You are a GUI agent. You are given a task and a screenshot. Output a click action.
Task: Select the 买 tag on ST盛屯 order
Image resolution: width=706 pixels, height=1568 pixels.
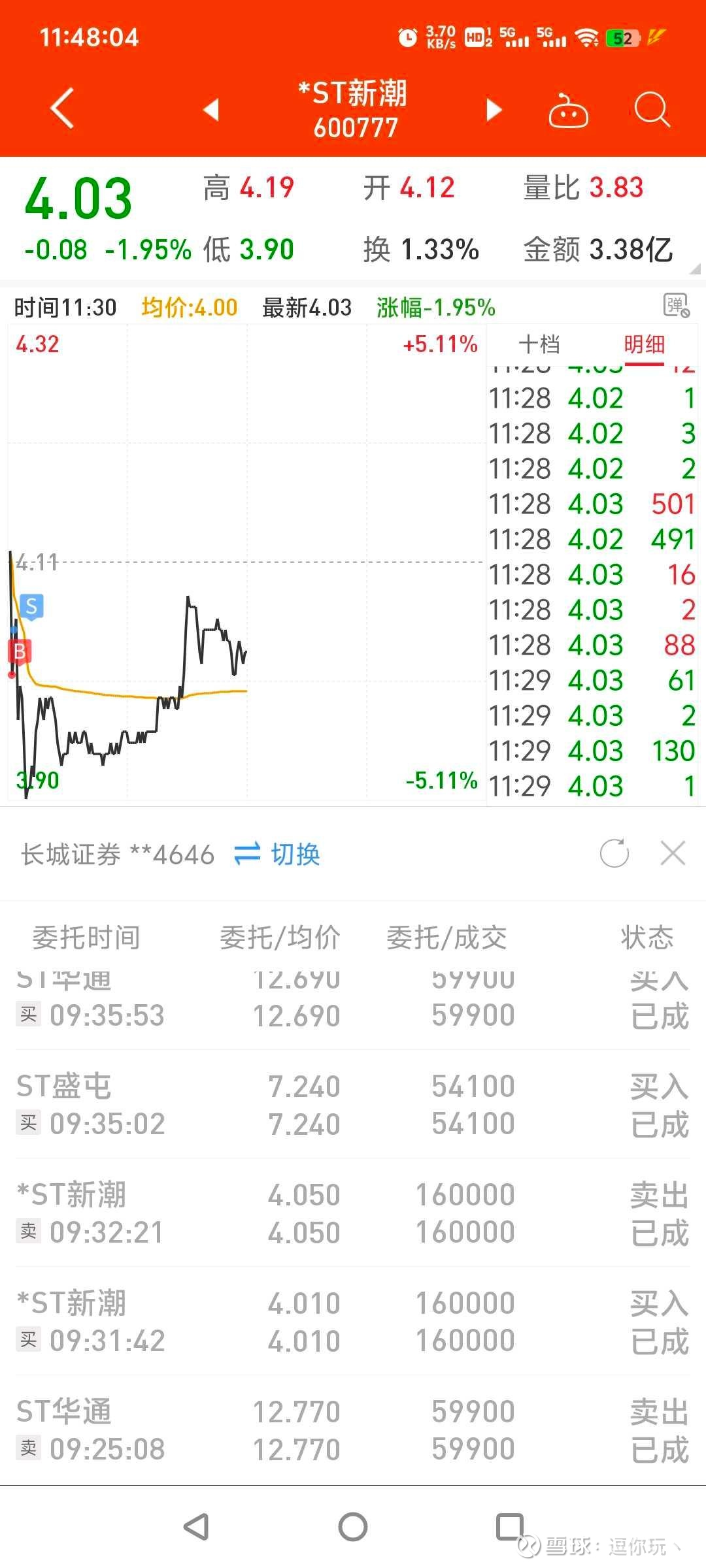coord(28,1124)
